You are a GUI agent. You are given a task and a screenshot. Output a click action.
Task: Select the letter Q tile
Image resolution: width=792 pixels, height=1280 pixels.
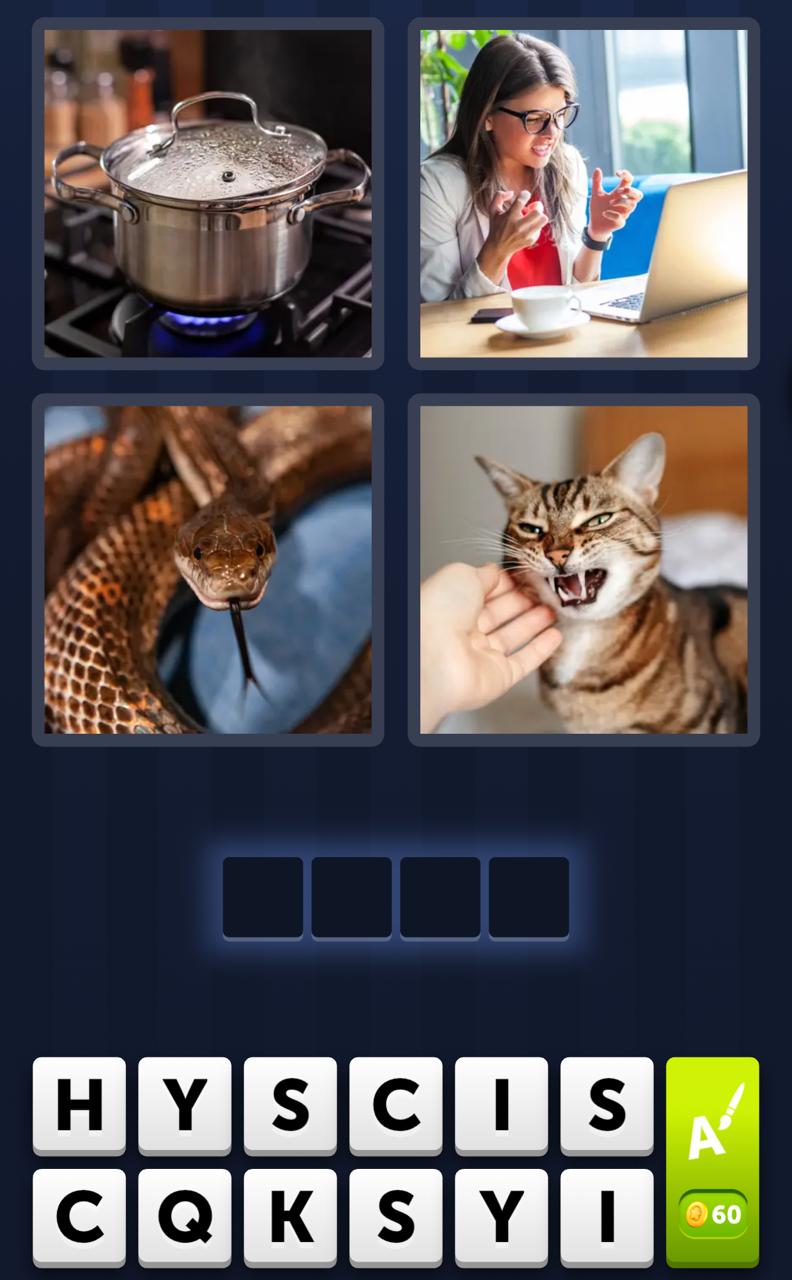pos(185,1219)
